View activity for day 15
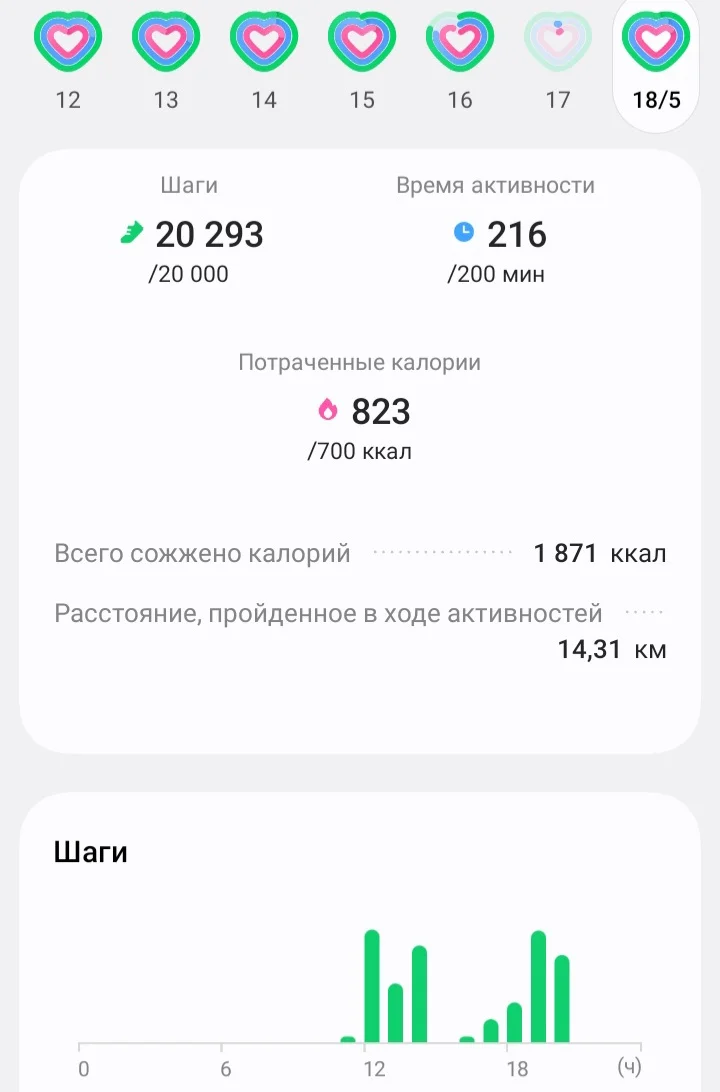The height and width of the screenshot is (1092, 720). [x=362, y=58]
